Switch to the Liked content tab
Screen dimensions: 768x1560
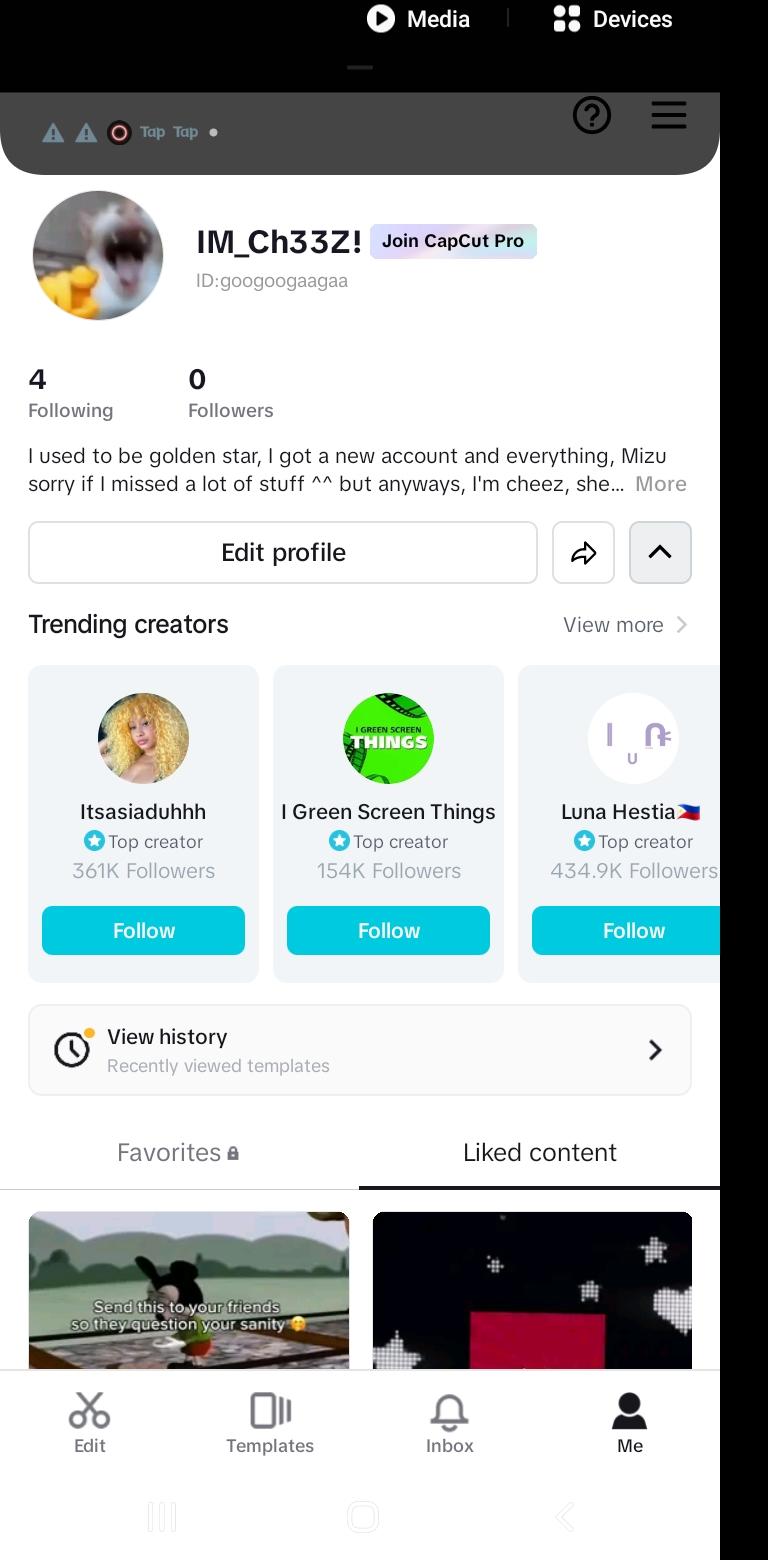(539, 1152)
